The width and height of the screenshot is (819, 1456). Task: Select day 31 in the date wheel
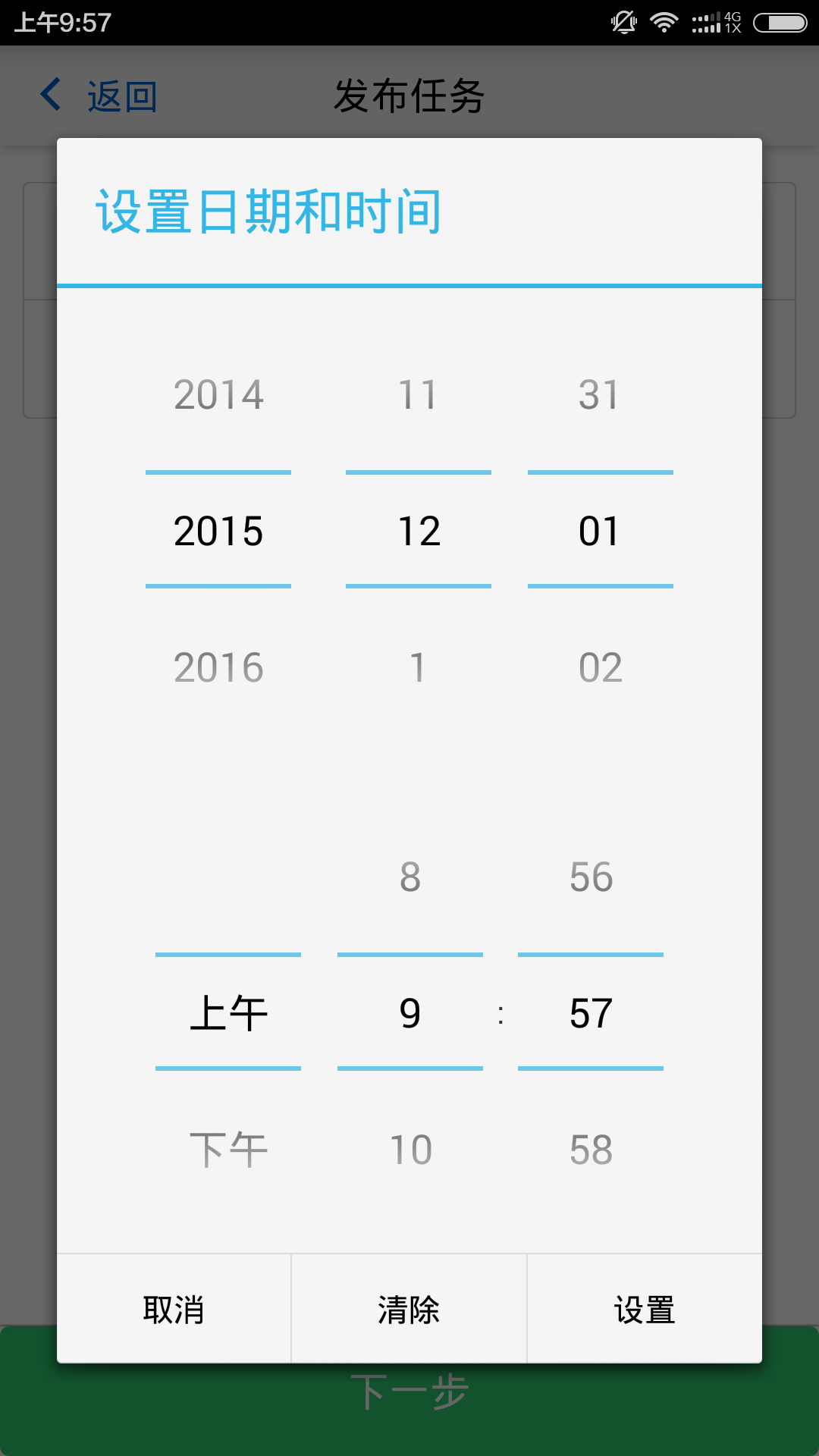(x=600, y=393)
